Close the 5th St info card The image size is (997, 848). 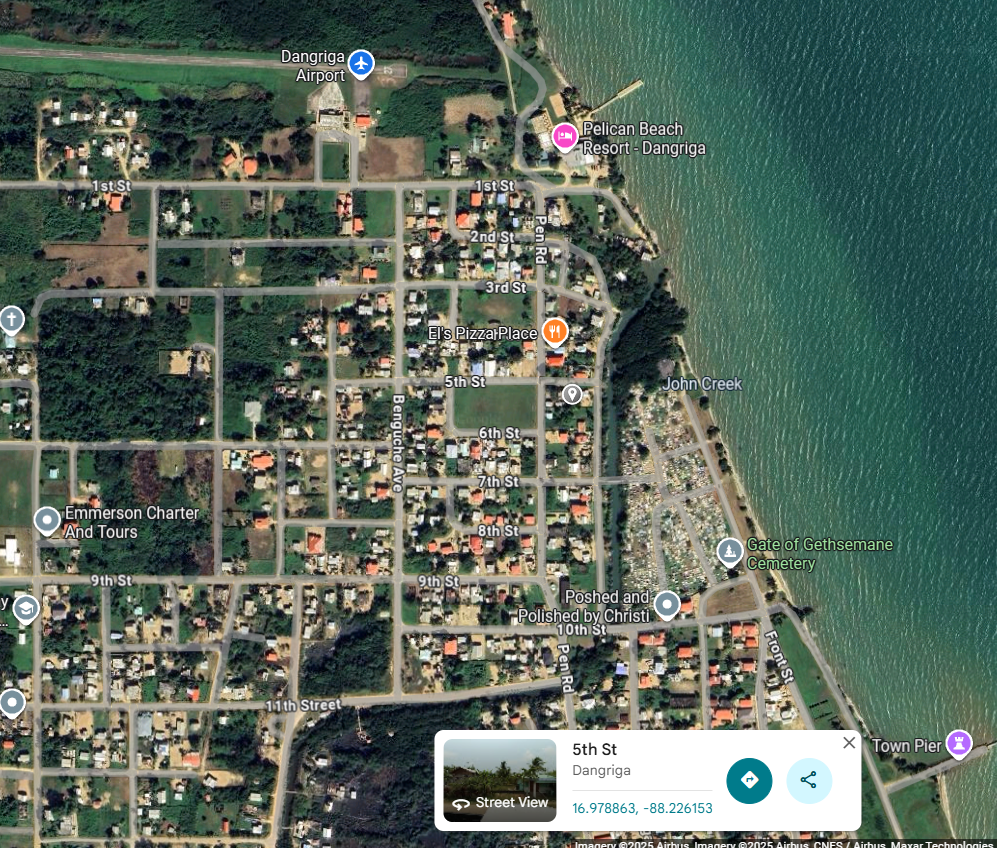pyautogui.click(x=849, y=742)
